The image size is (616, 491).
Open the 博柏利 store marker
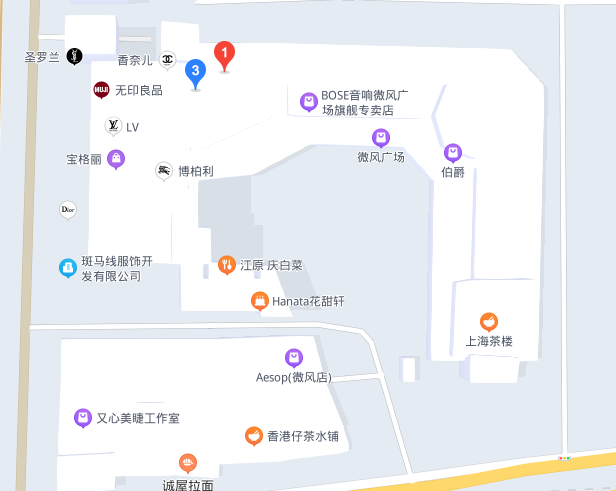pos(164,171)
